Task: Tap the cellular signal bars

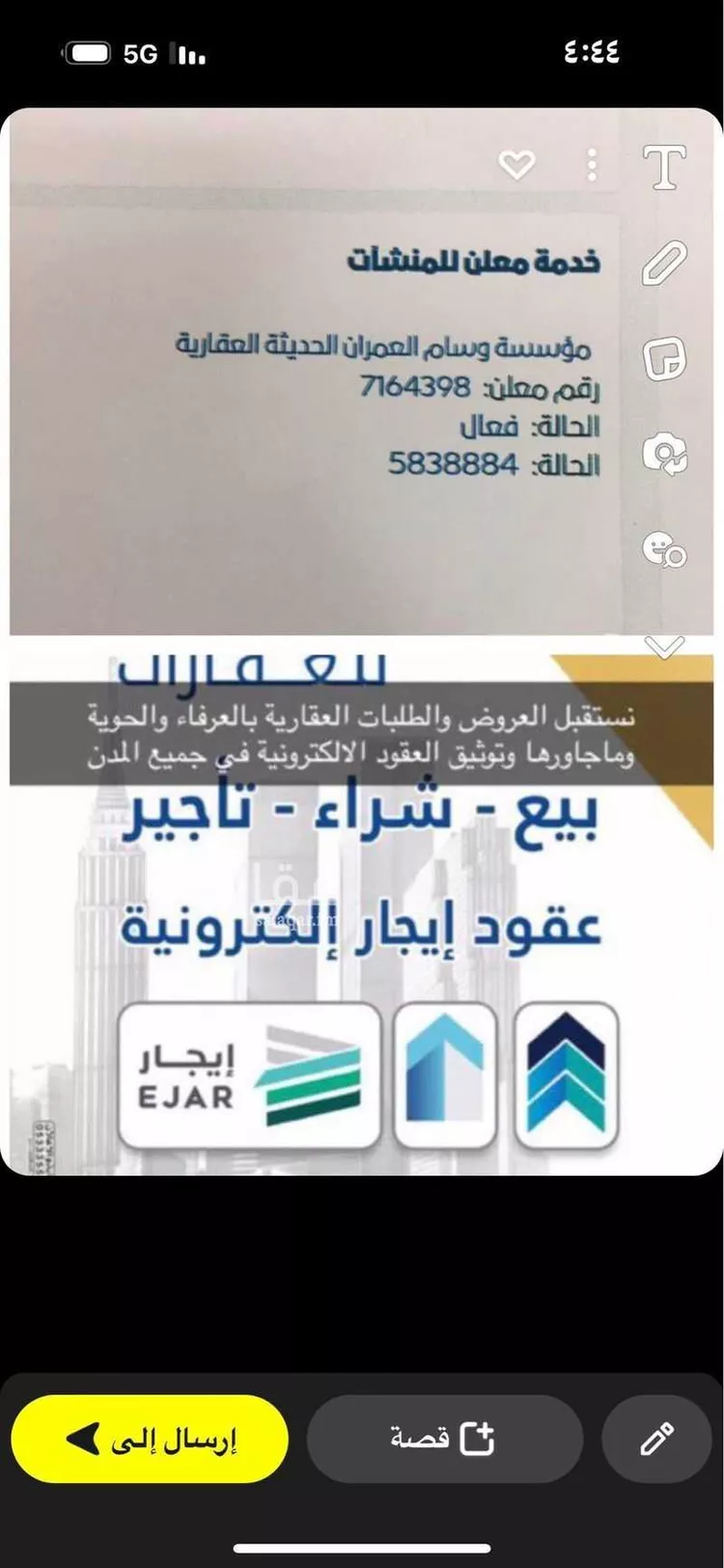Action: point(184,55)
